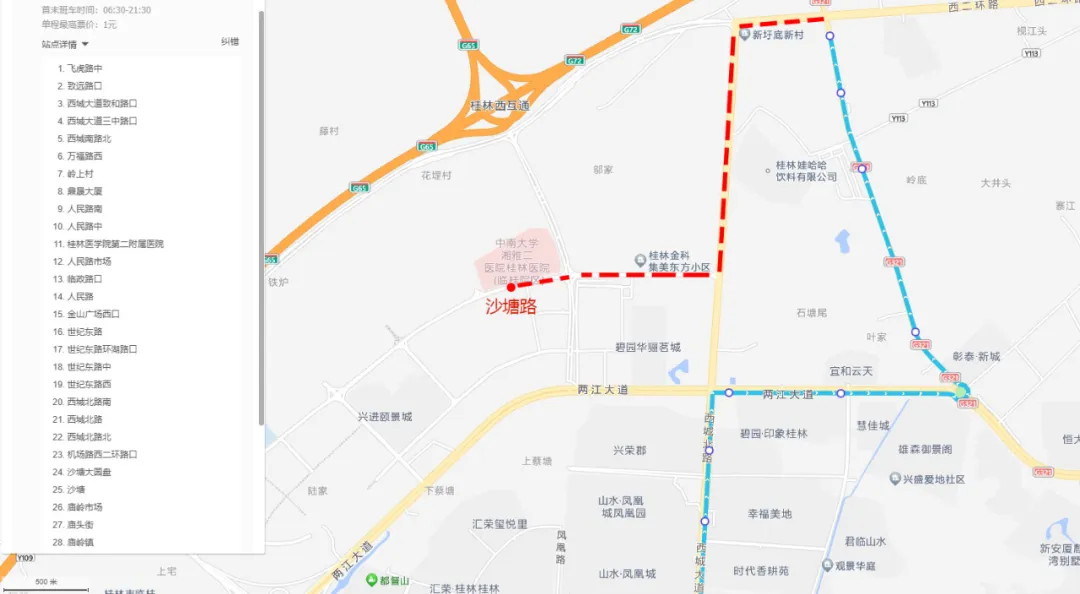This screenshot has width=1080, height=594.
Task: Choose station 5 西城南路北
Action: (x=89, y=138)
